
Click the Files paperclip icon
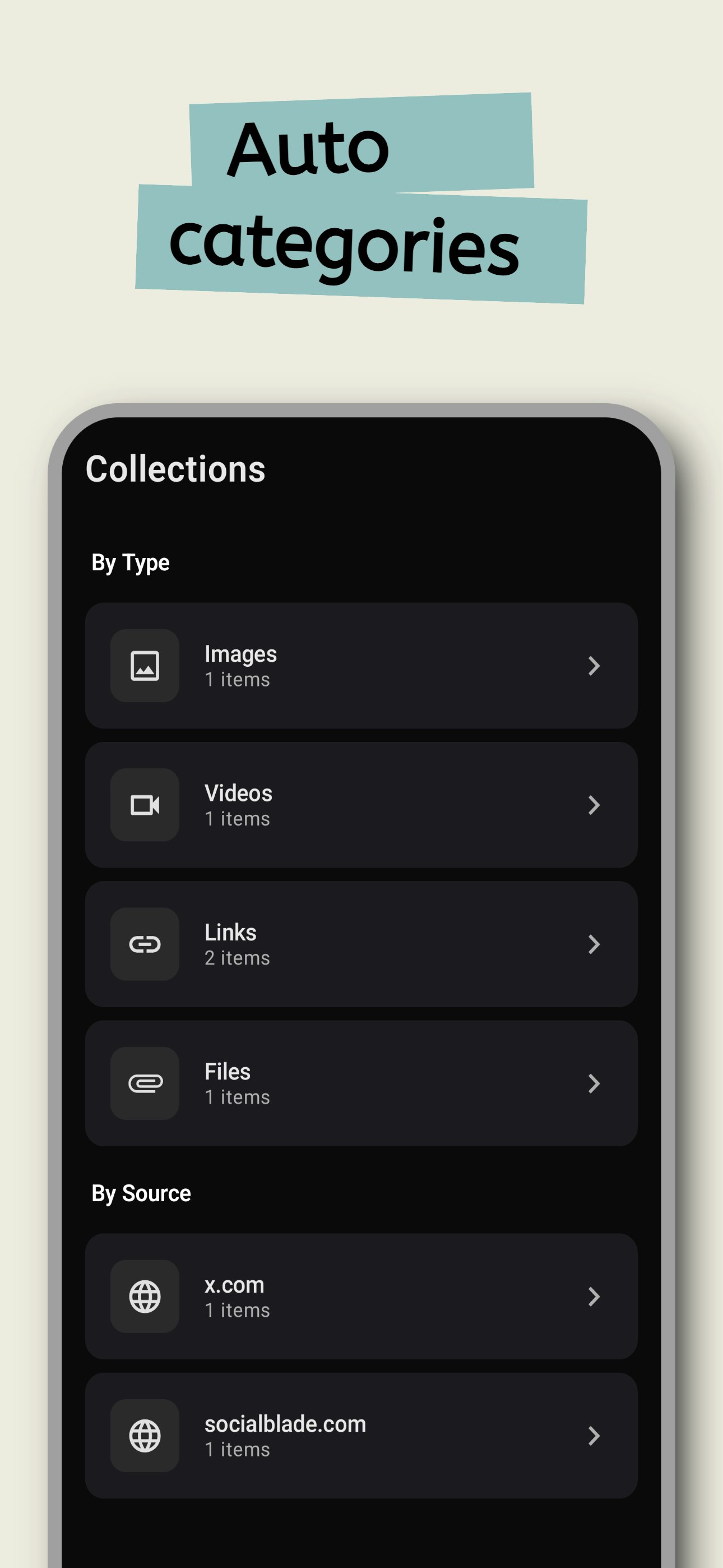coord(144,1082)
